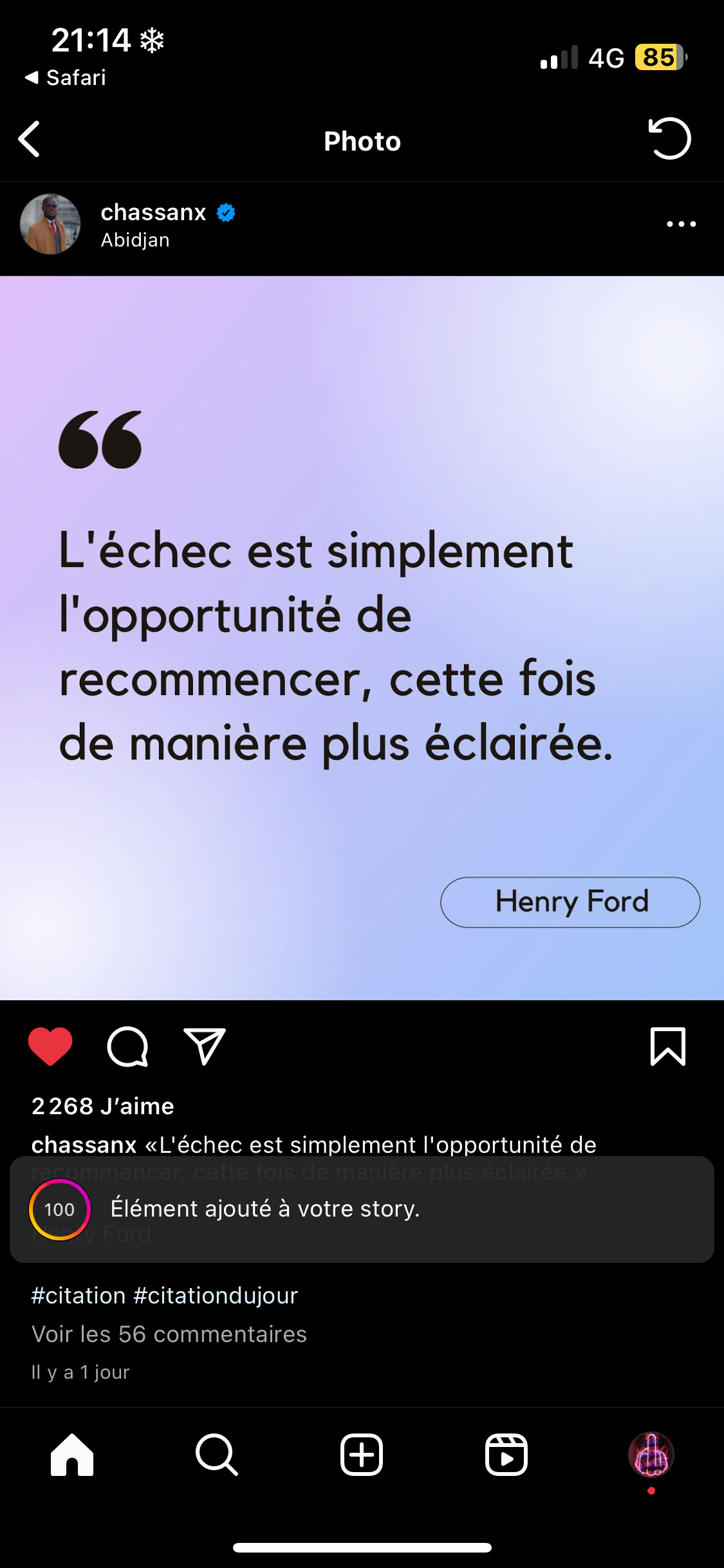Tap the refresh icon in the header
Viewport: 724px width, 1568px height.
point(669,138)
